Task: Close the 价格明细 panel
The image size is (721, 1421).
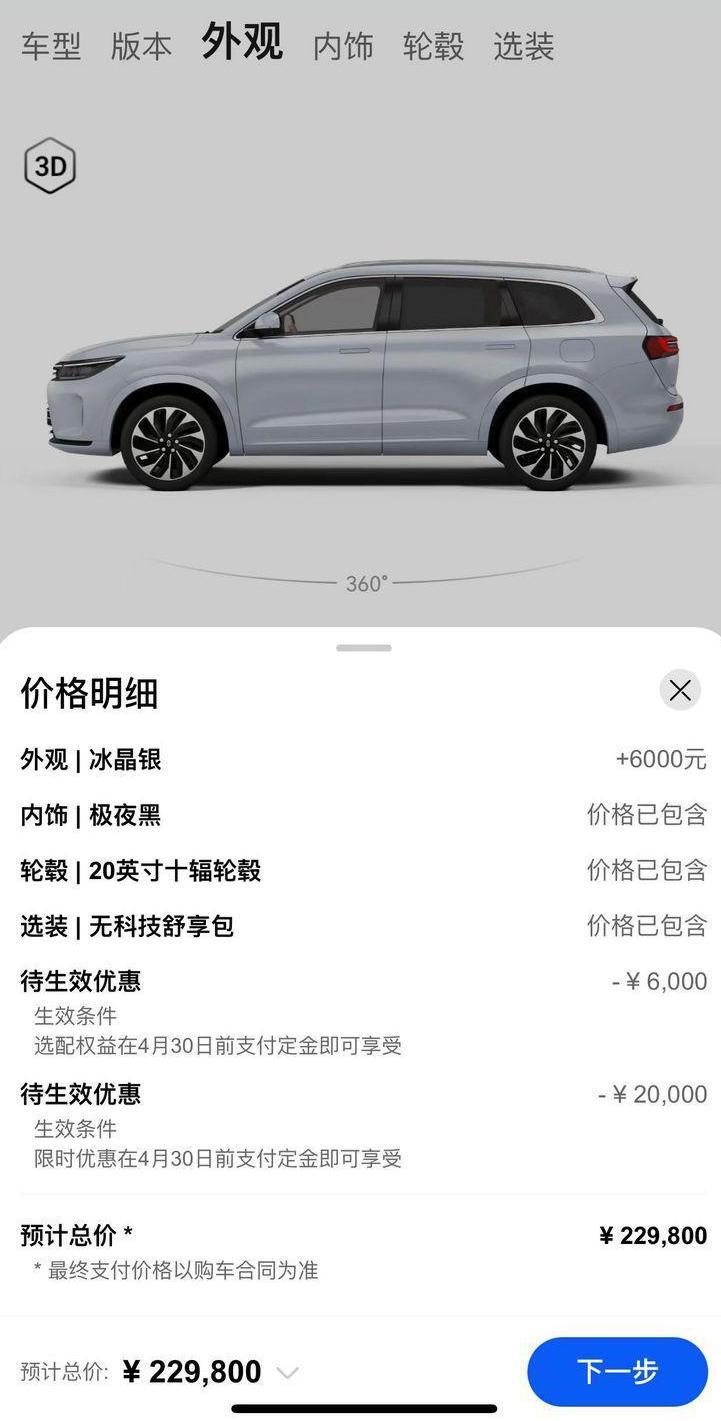Action: click(x=680, y=690)
